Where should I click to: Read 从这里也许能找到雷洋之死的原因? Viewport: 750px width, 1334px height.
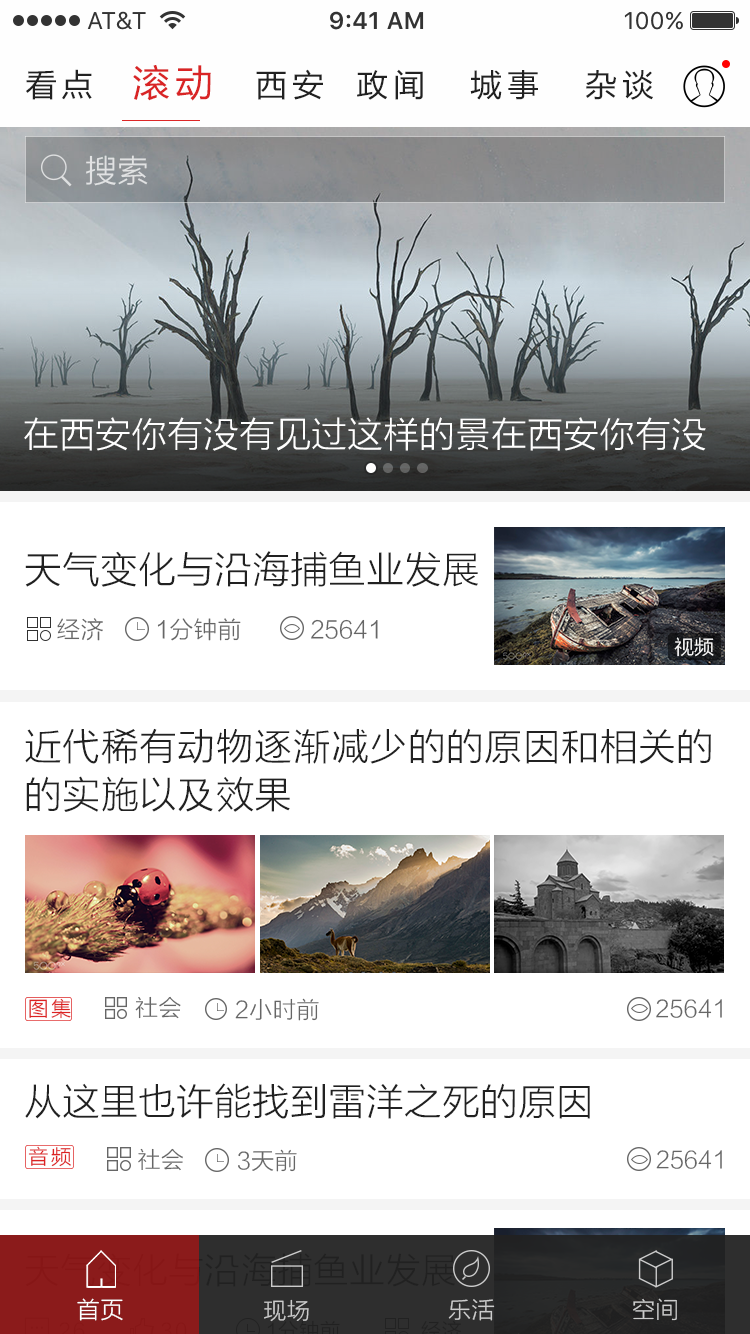(x=308, y=1102)
